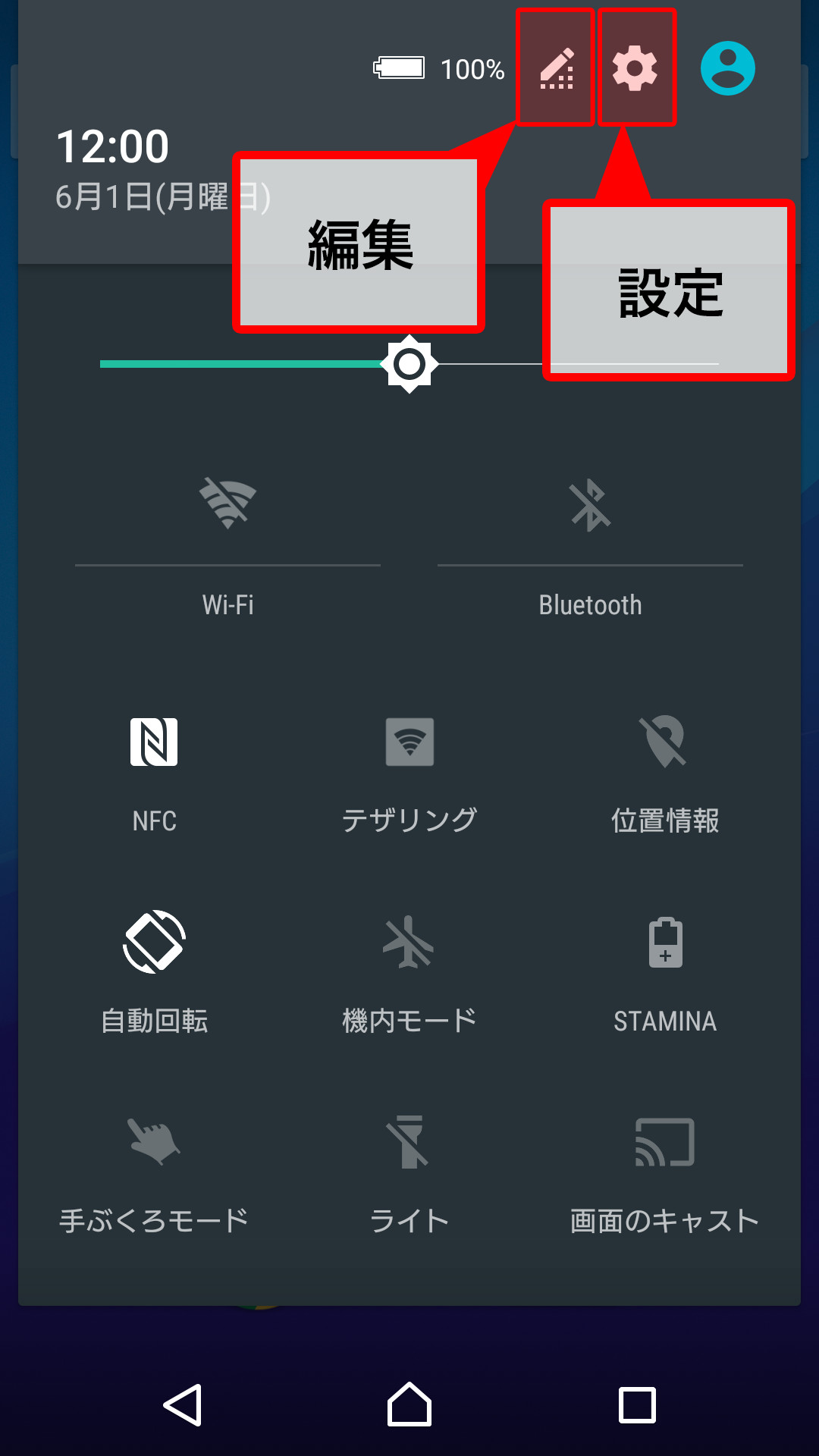Open recent apps from the navigation bar
819x1456 pixels.
637,1405
